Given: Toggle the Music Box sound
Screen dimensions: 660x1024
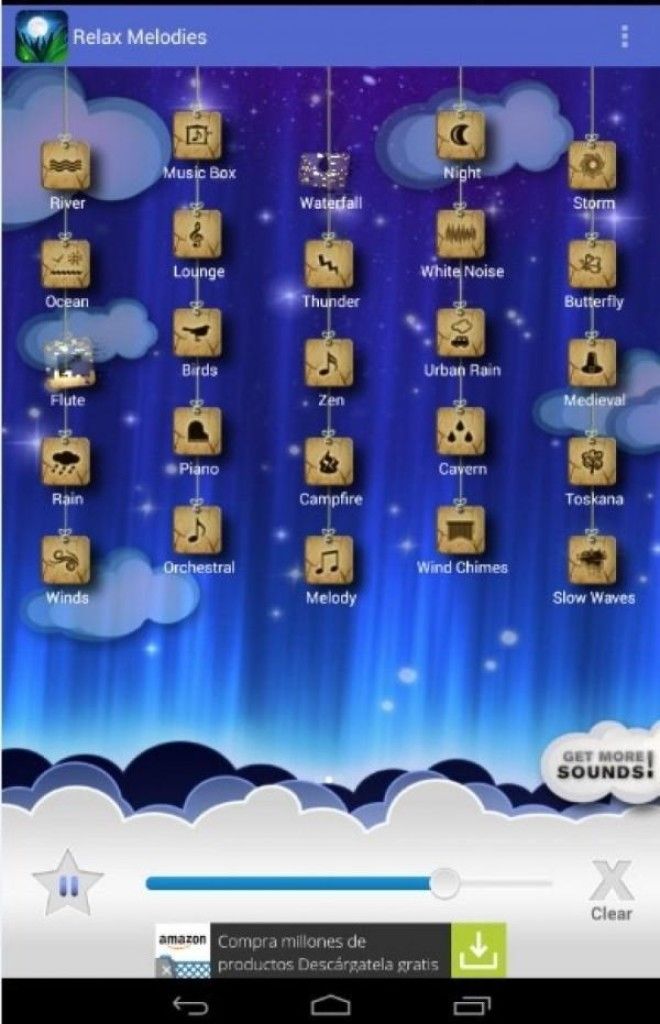Looking at the screenshot, I should [198, 136].
